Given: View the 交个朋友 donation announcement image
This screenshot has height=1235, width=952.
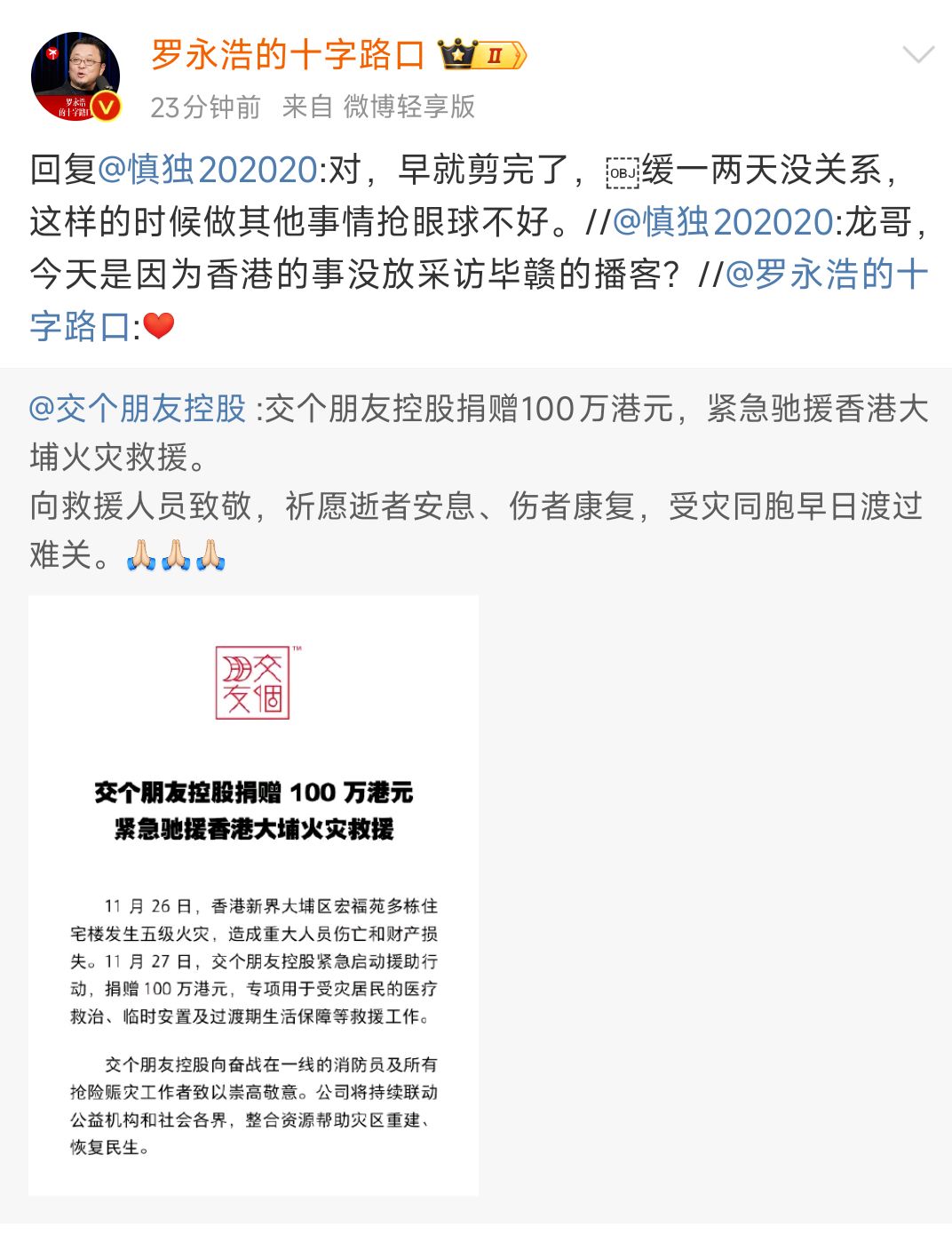Looking at the screenshot, I should 254,896.
